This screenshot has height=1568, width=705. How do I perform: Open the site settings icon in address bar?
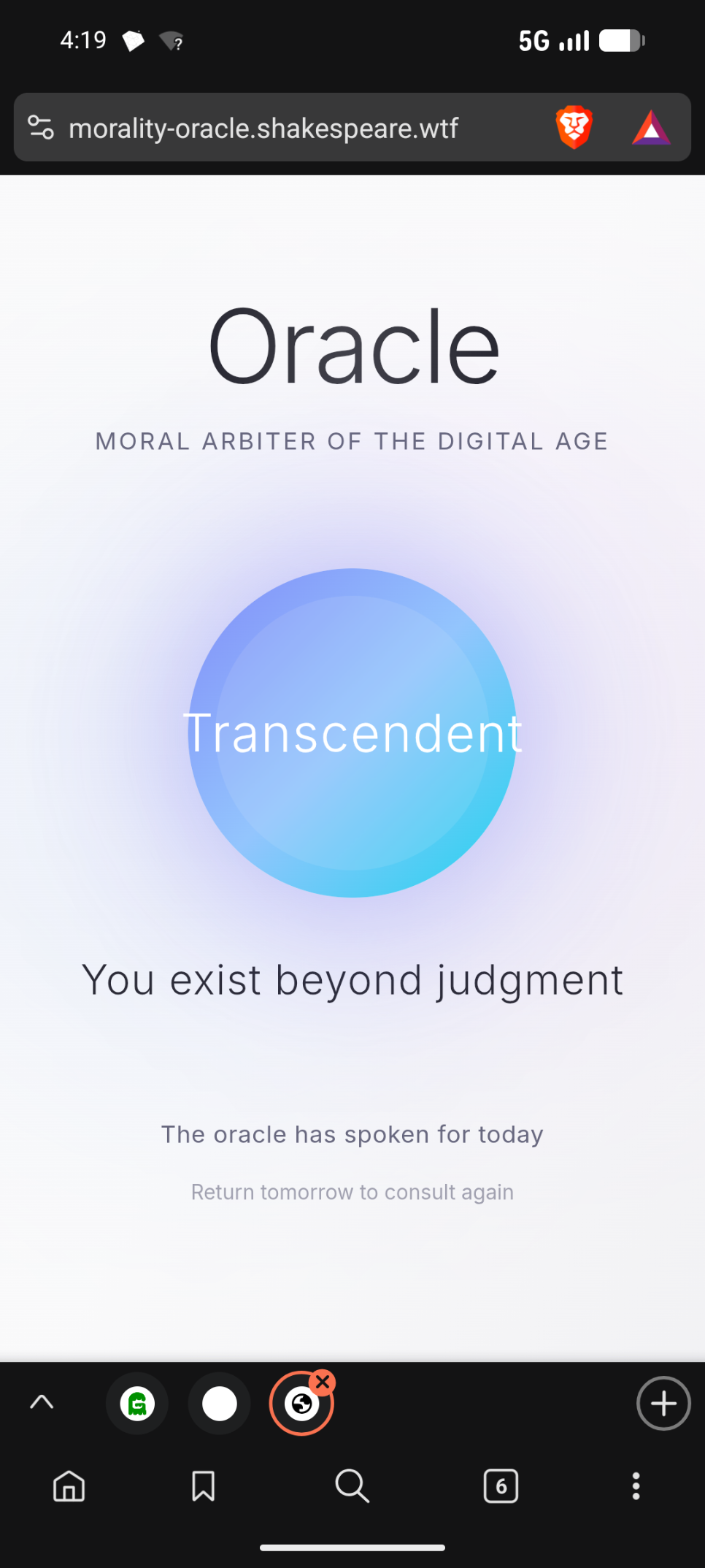click(41, 128)
